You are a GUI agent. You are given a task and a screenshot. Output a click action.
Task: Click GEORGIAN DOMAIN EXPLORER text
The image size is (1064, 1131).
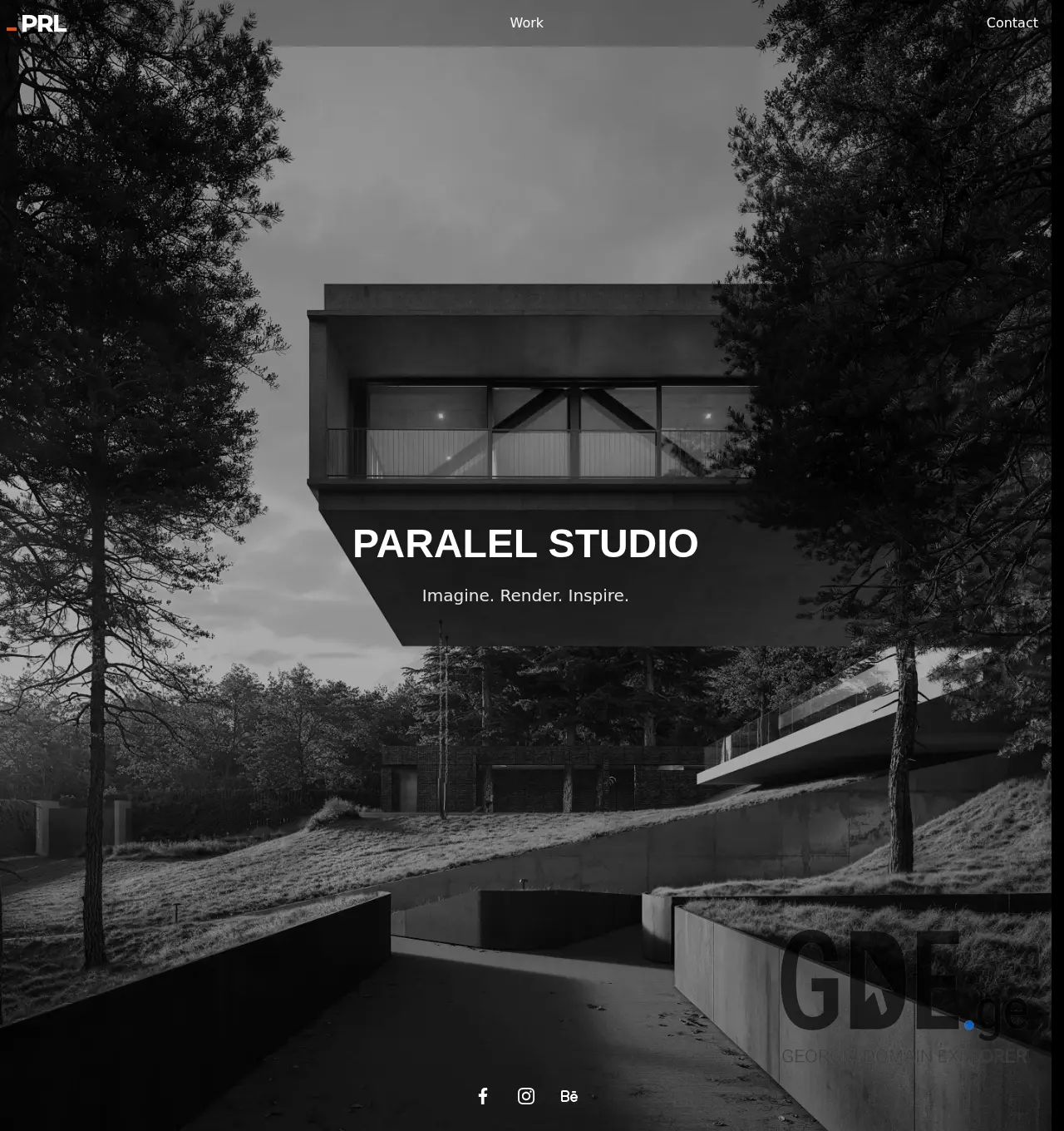tap(902, 1056)
